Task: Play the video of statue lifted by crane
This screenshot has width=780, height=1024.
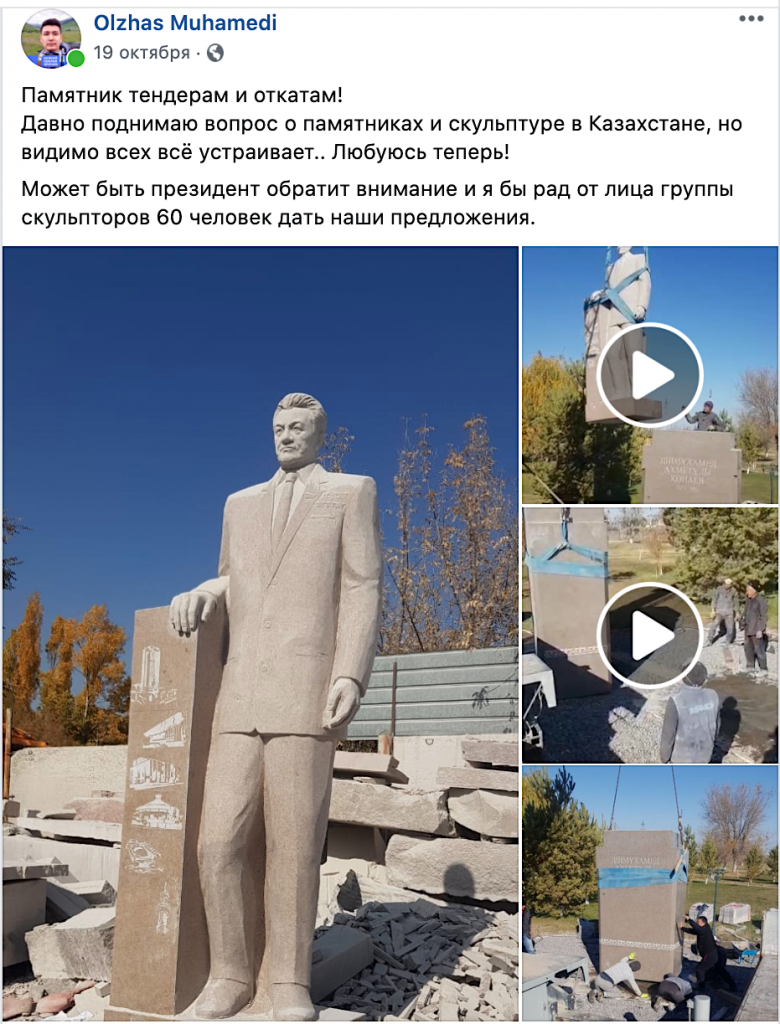Action: pos(650,375)
